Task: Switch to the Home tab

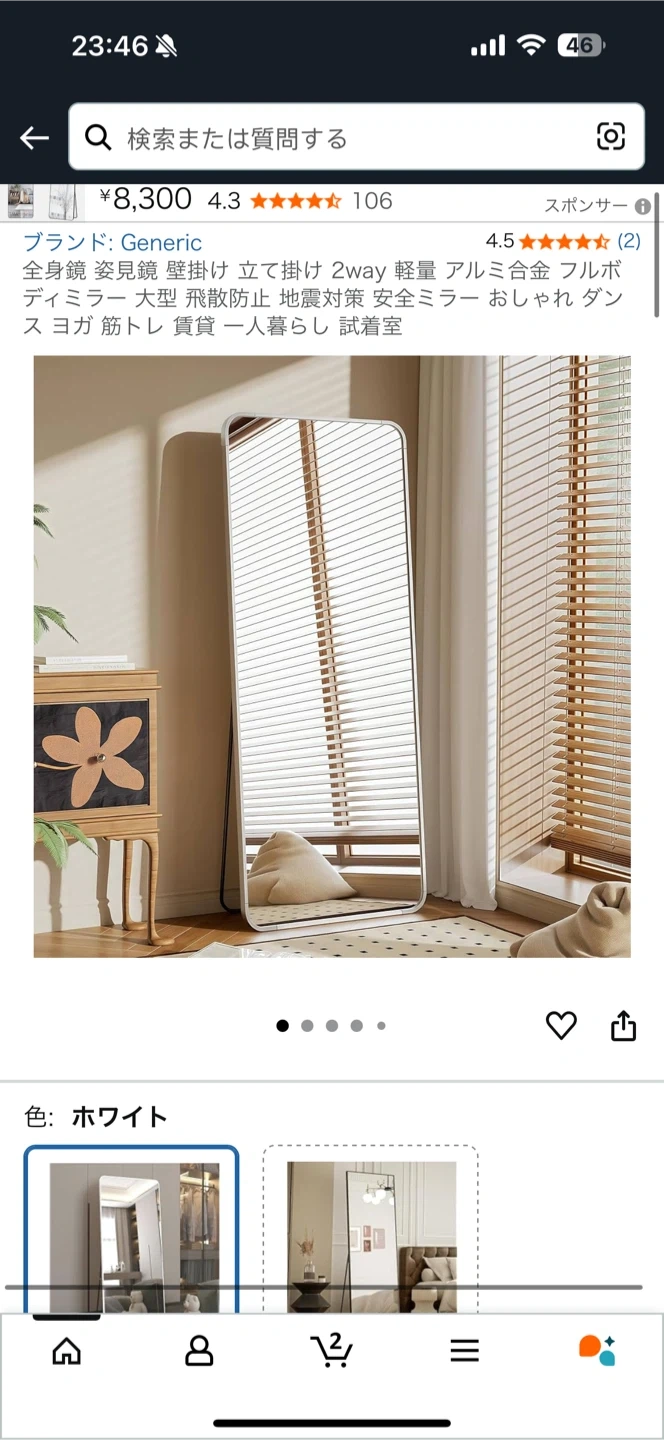Action: click(66, 1351)
